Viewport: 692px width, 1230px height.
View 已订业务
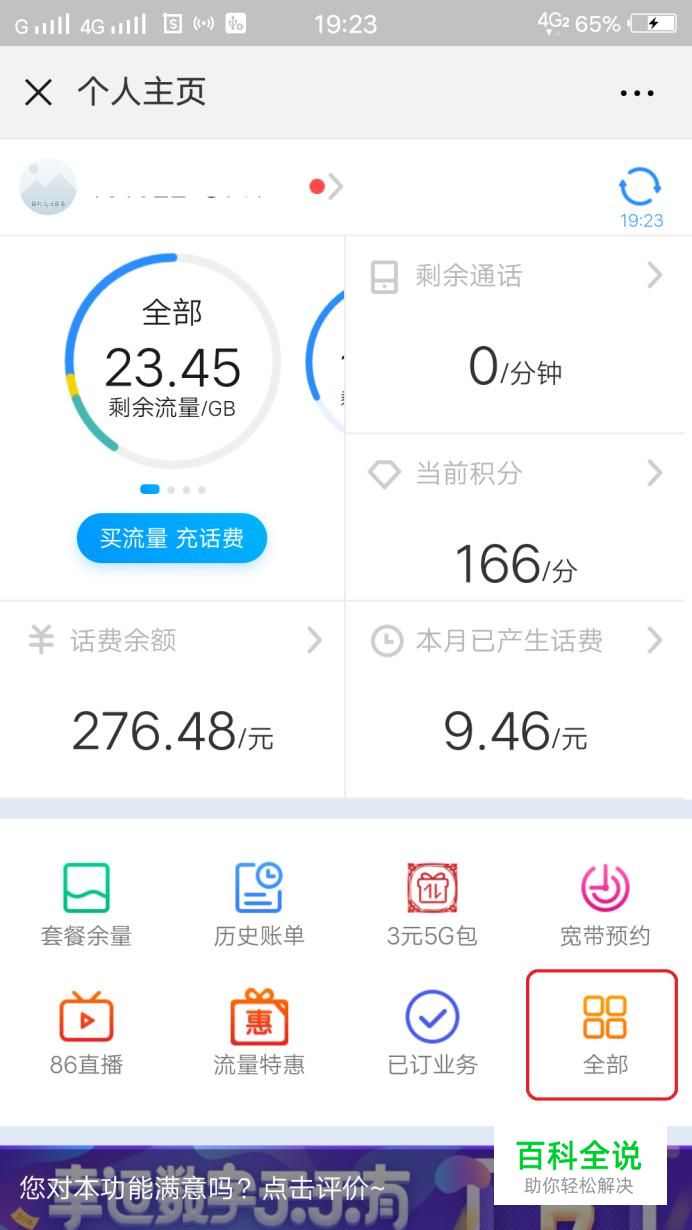click(432, 1033)
